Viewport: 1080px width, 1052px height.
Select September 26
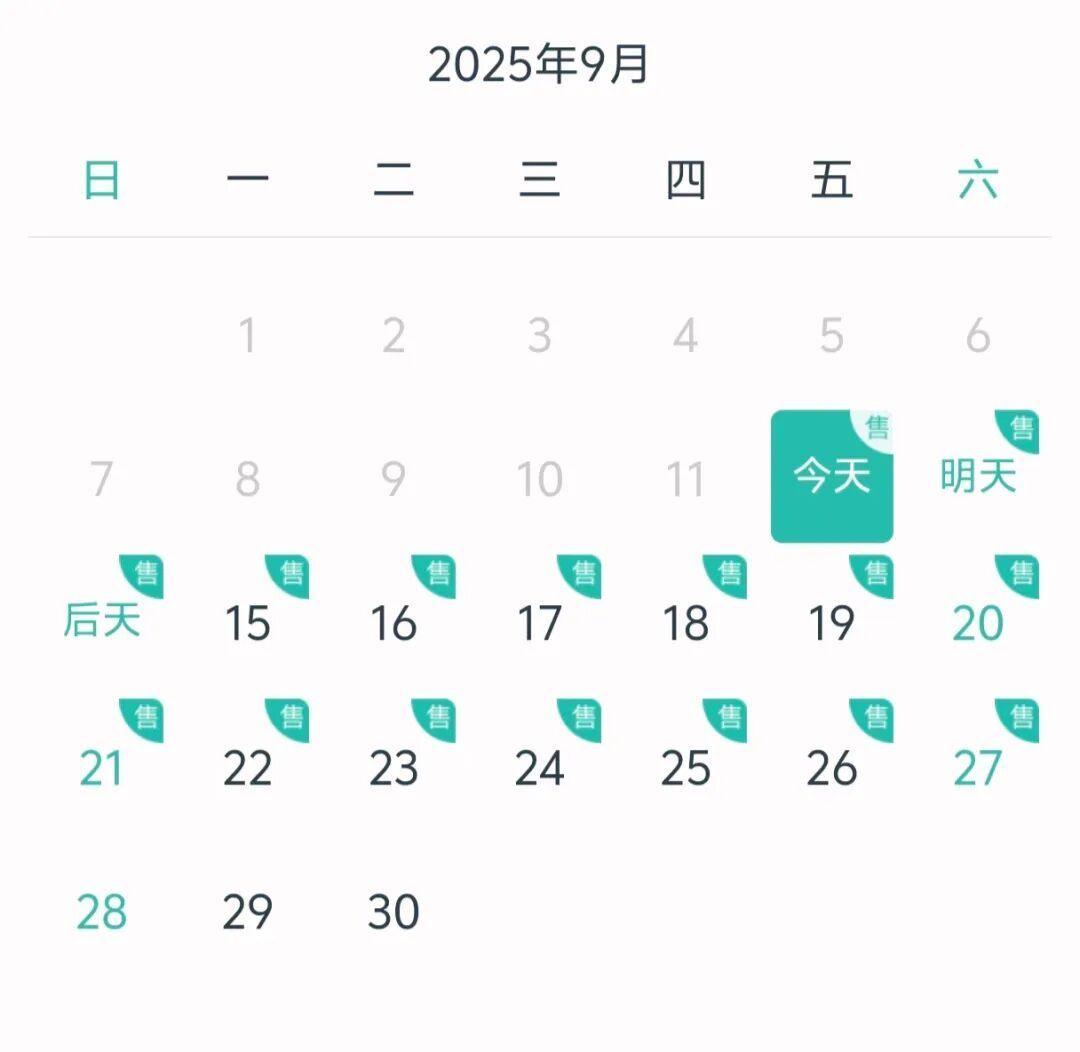(831, 768)
